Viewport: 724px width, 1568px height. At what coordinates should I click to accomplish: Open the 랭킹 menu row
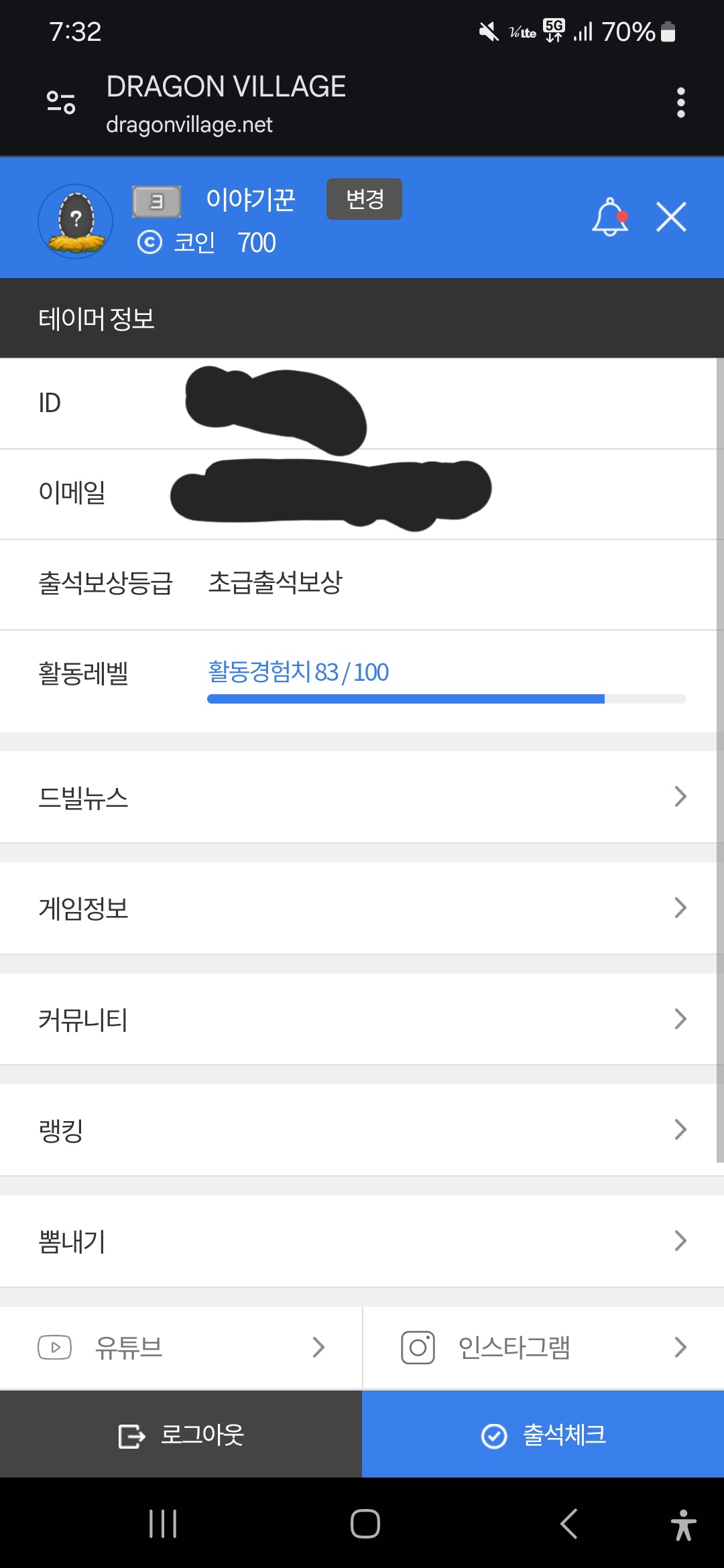pos(362,1130)
